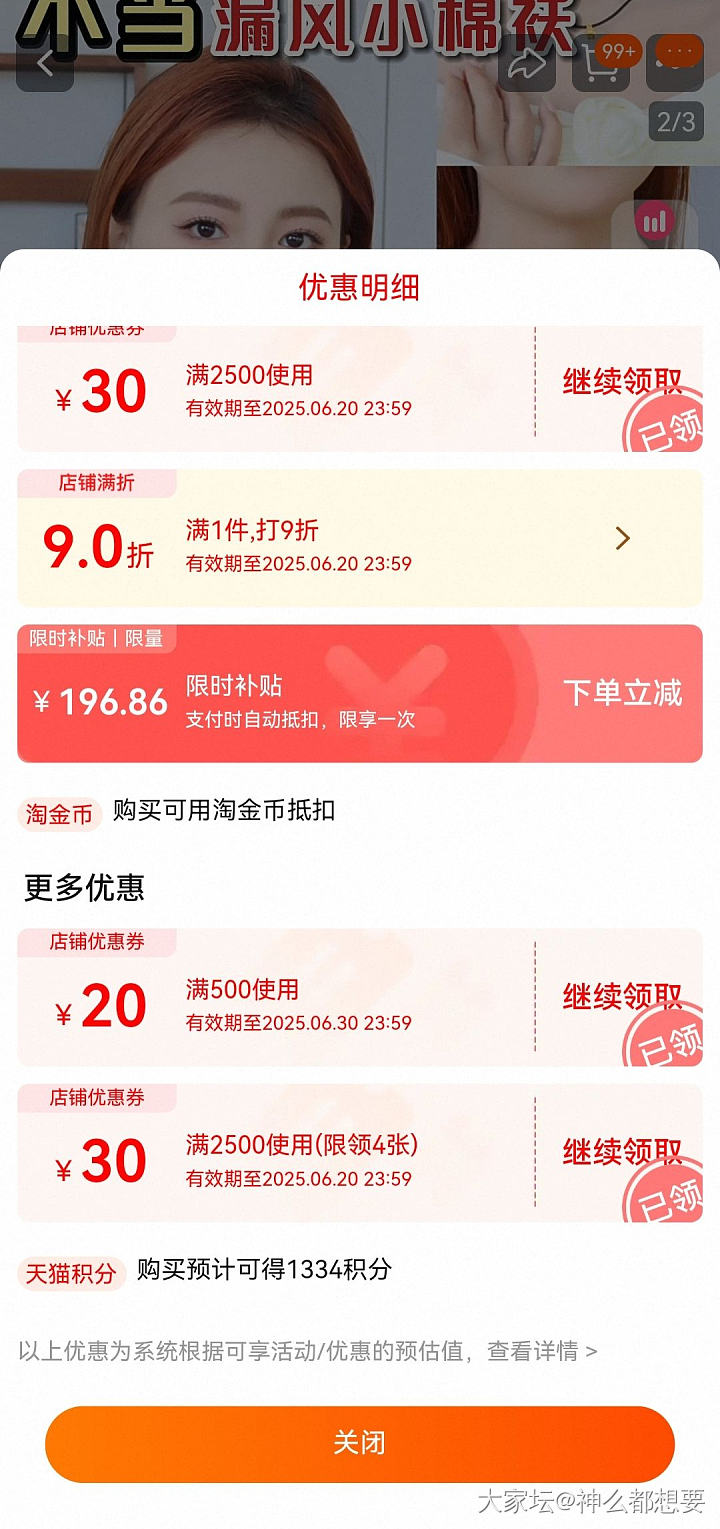720x1529 pixels.
Task: Share this product
Action: tap(526, 63)
